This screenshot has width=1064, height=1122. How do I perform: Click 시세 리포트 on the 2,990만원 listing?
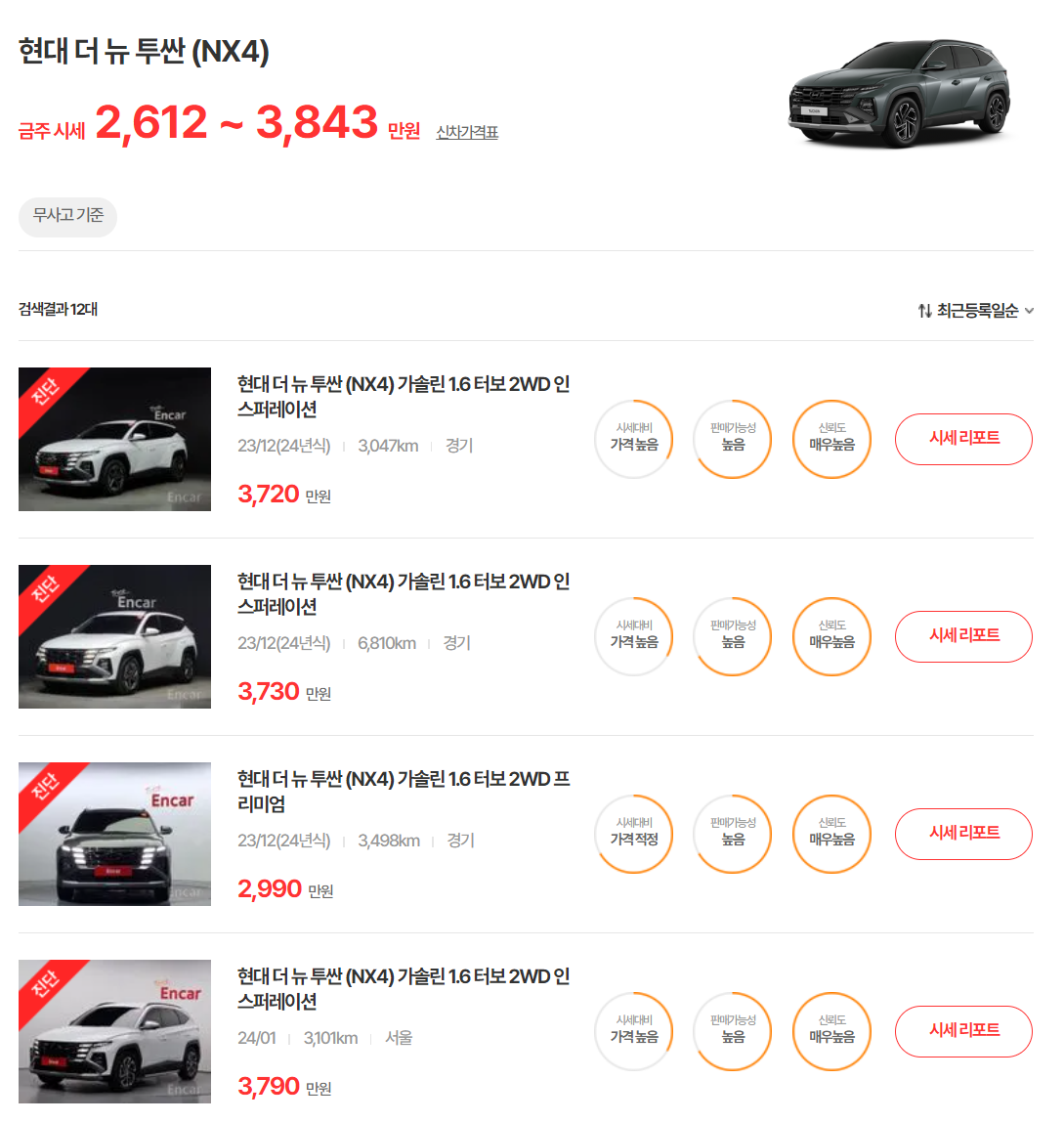point(963,834)
